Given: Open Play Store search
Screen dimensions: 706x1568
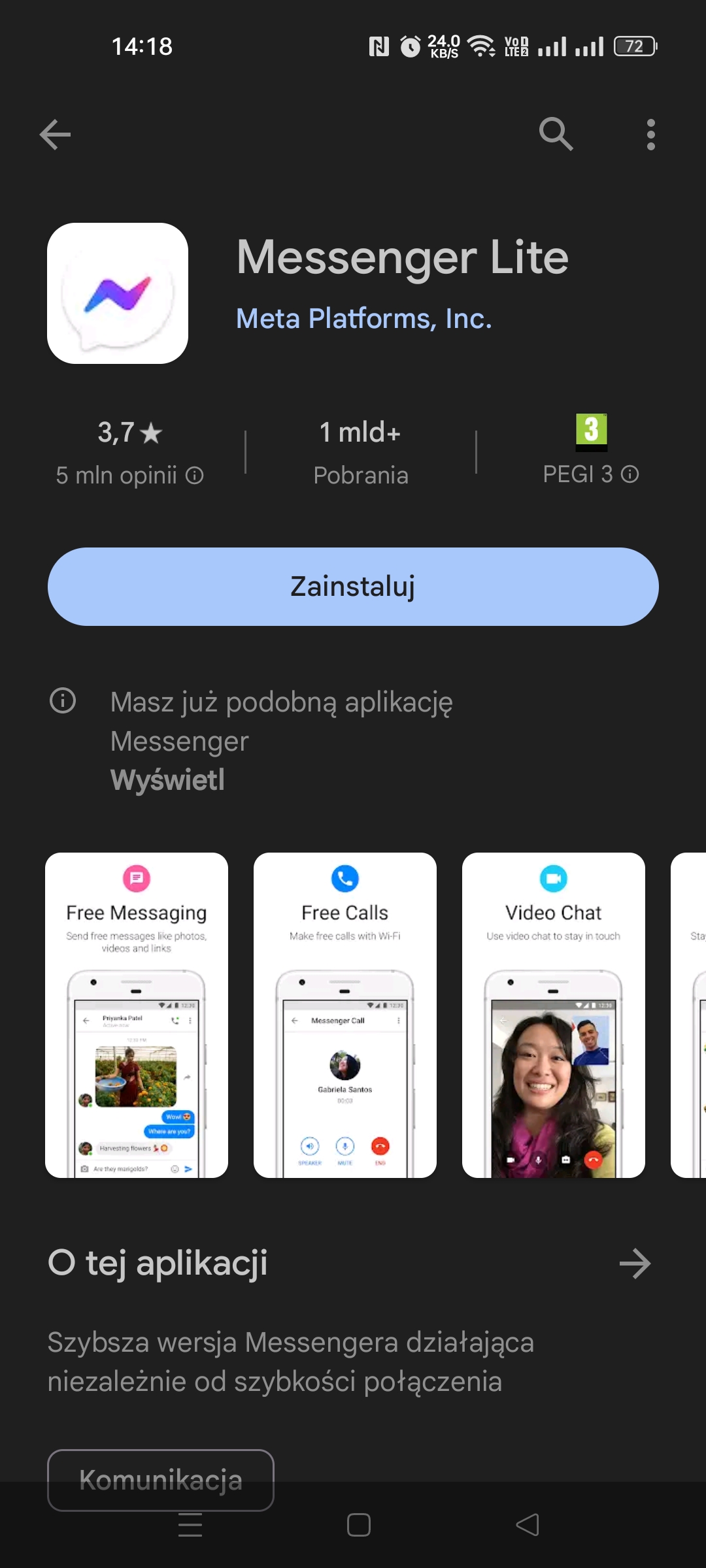Looking at the screenshot, I should click(556, 134).
